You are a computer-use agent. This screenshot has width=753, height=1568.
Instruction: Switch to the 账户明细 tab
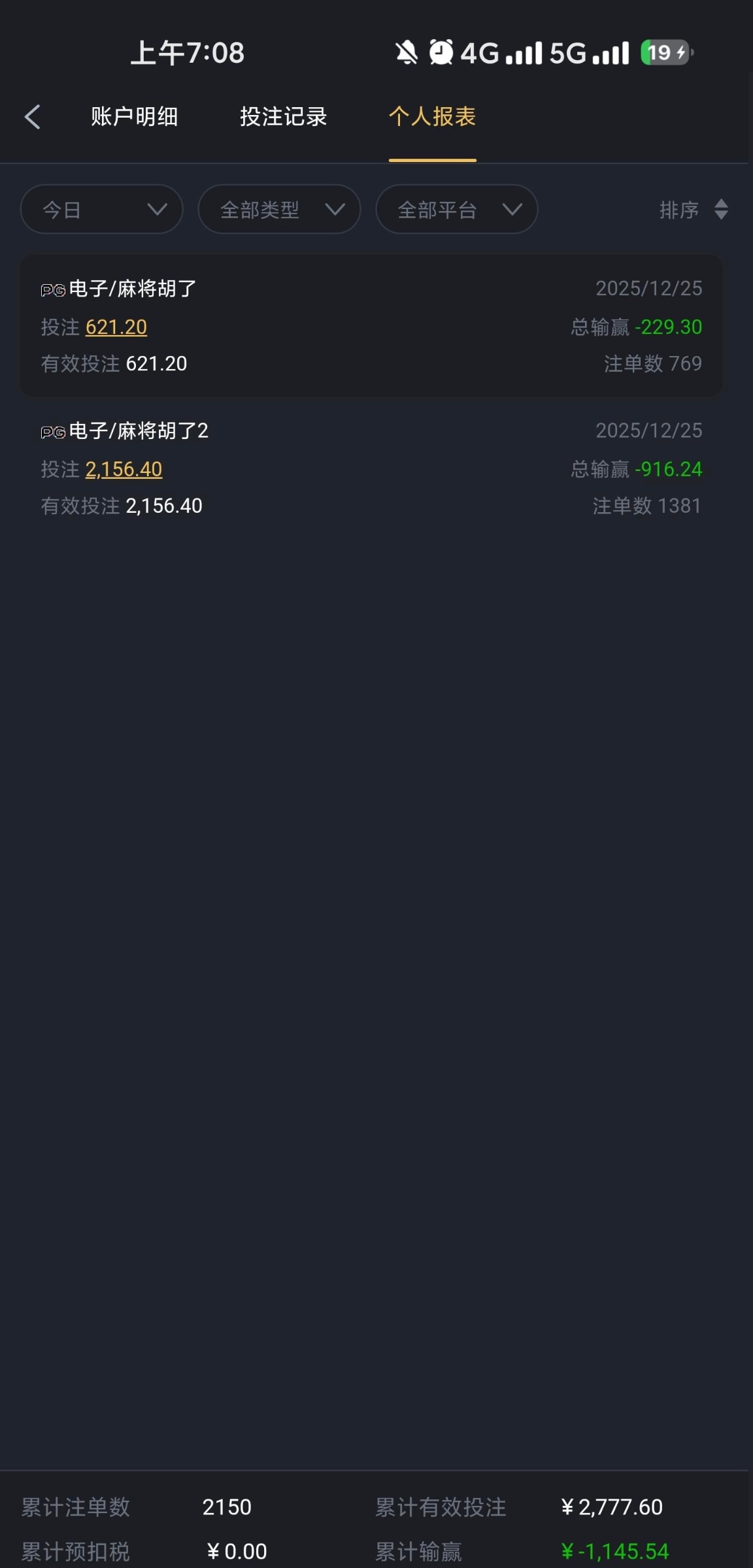[134, 117]
